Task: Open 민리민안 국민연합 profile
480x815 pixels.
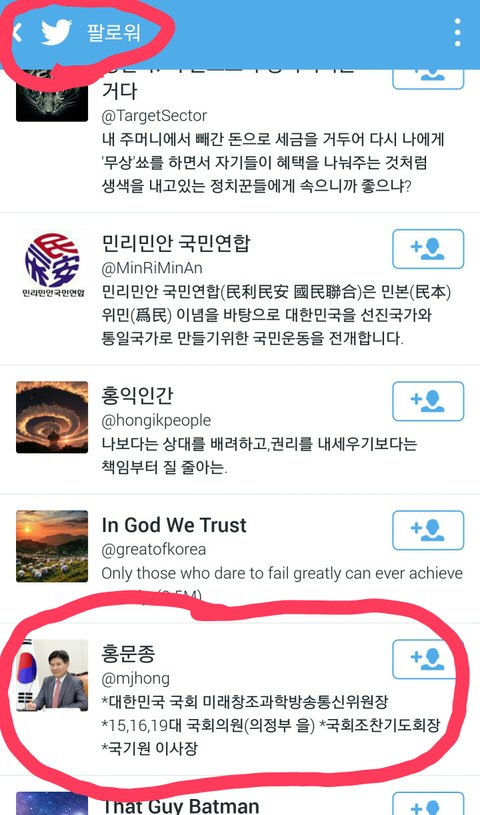Action: coord(240,289)
